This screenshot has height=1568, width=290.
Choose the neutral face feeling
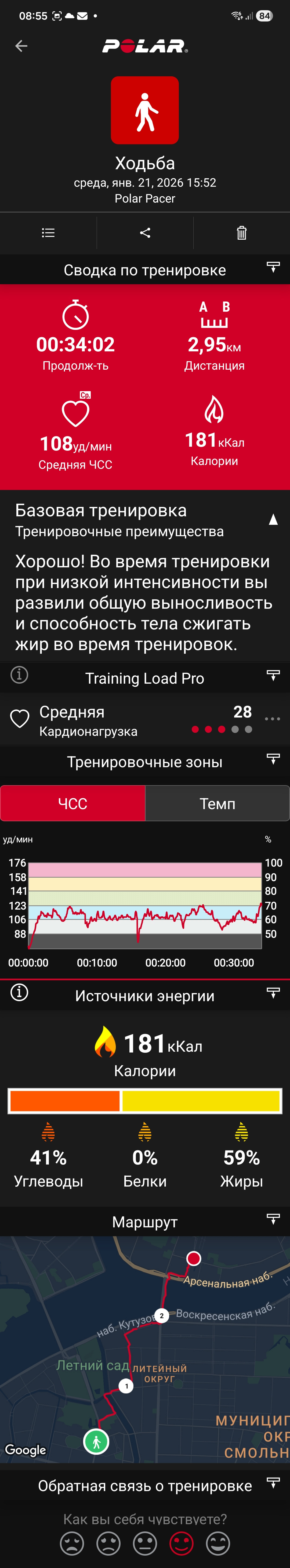pyautogui.click(x=145, y=1543)
